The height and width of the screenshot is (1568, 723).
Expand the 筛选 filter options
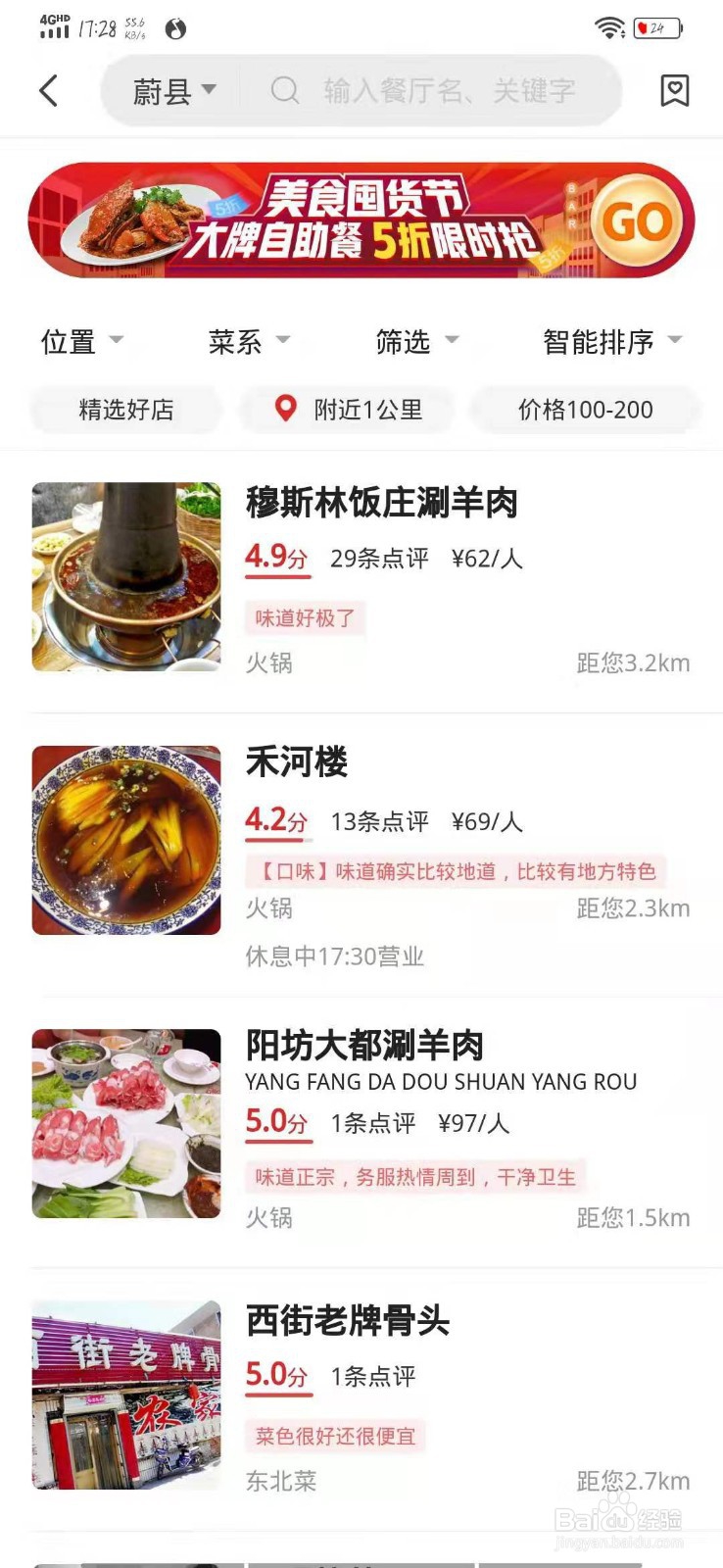tap(416, 342)
